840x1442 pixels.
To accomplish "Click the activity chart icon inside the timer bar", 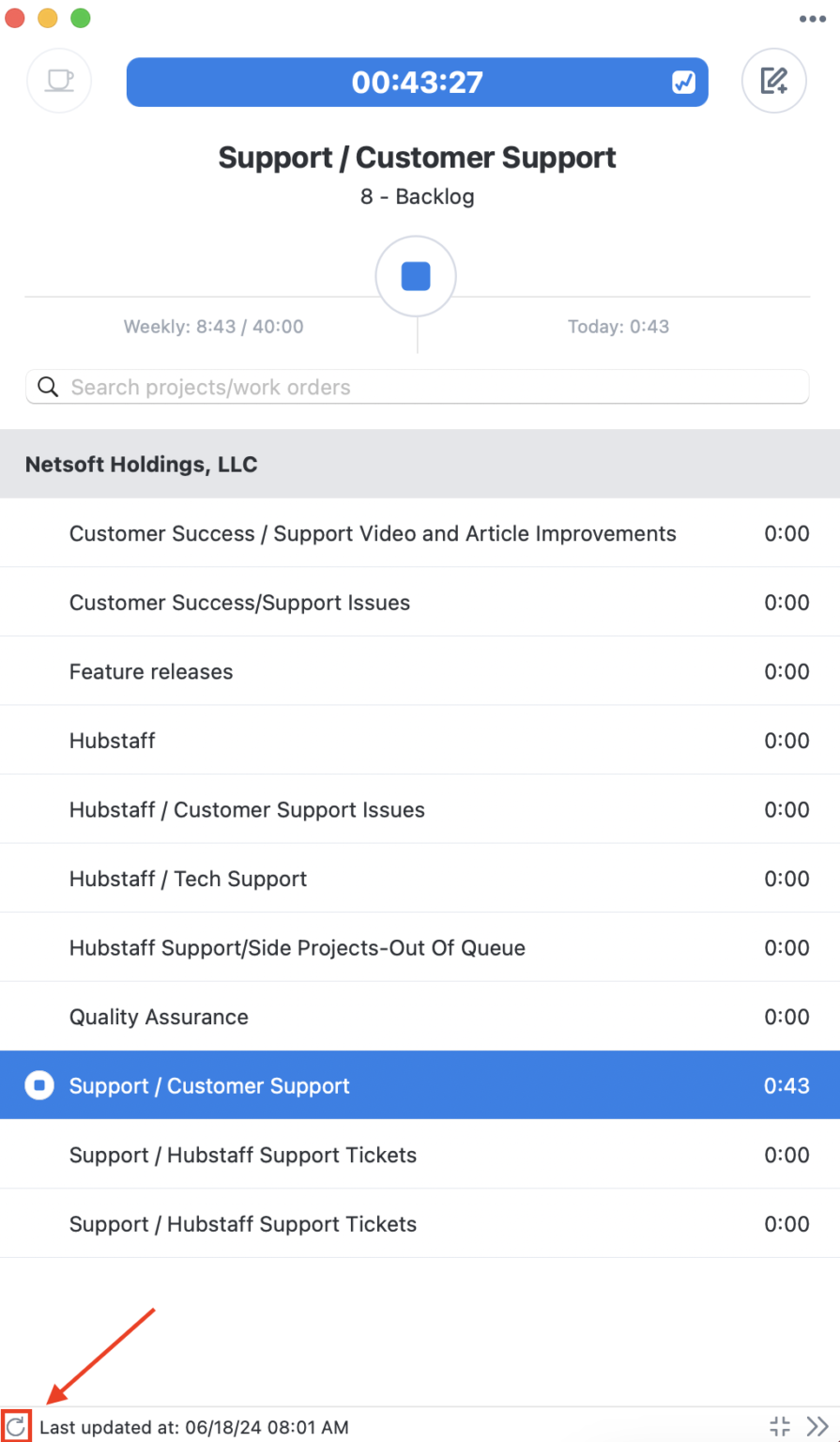I will tap(684, 82).
